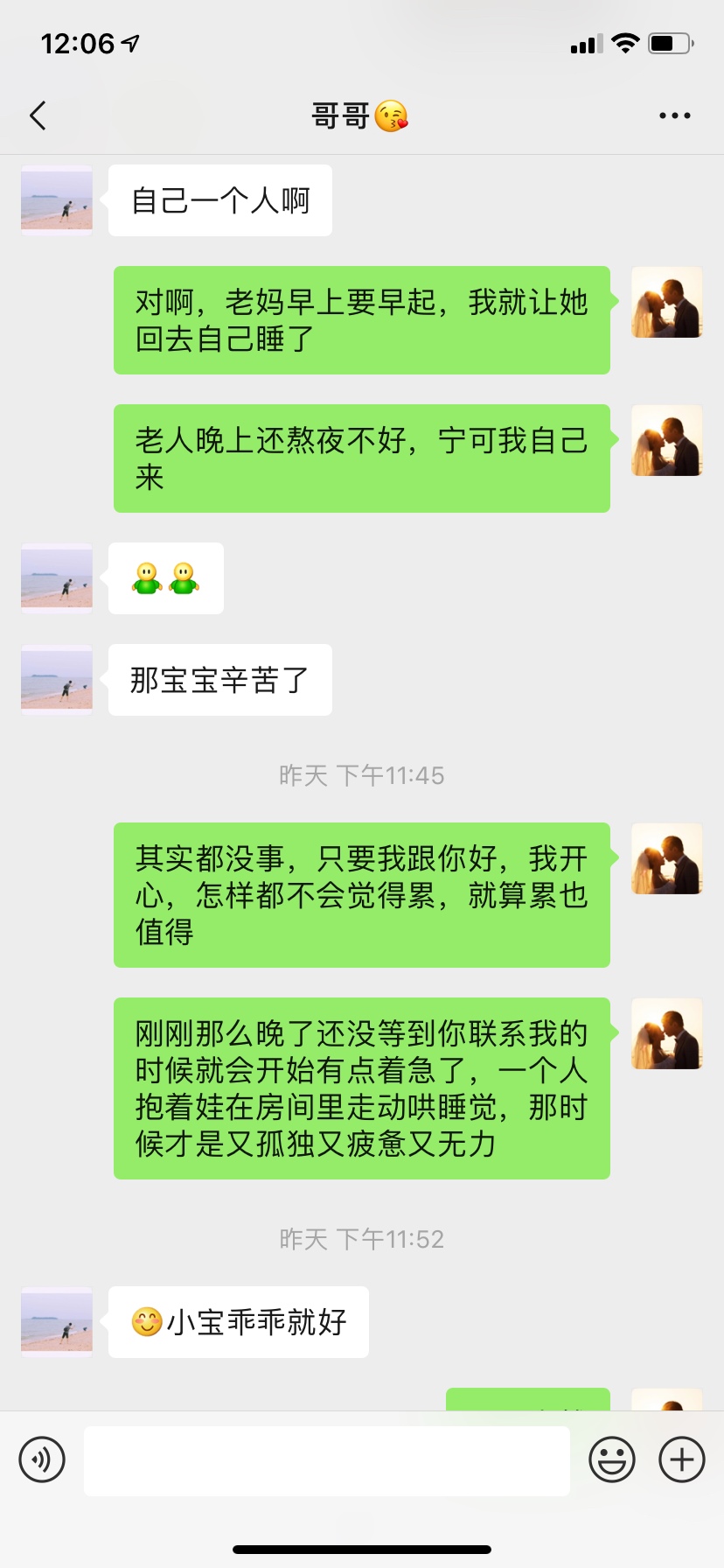The height and width of the screenshot is (1568, 724).
Task: Tap contact's avatar beside 小宝乖乖就好
Action: (x=57, y=1322)
